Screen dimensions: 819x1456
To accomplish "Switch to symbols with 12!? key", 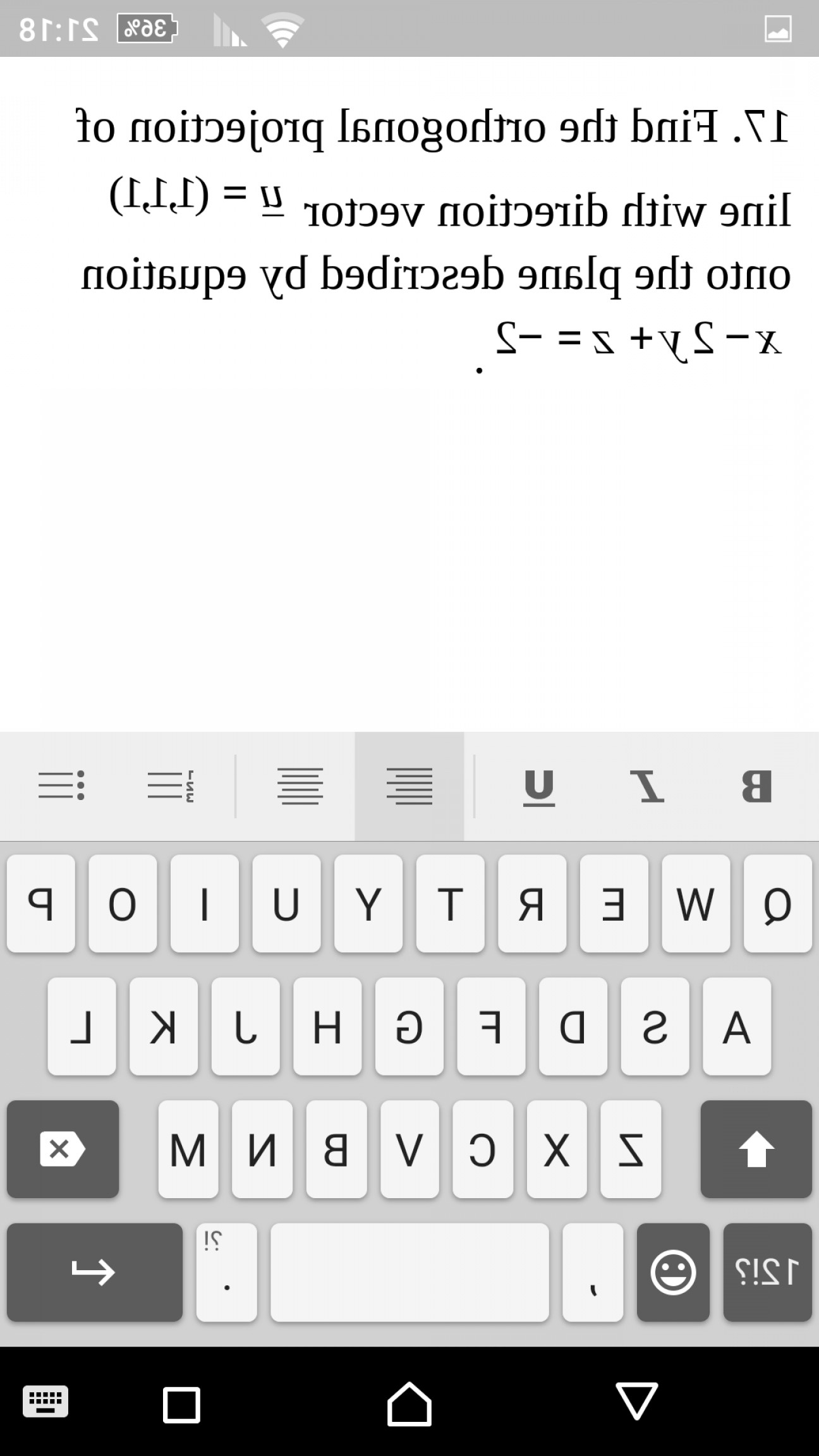I will coord(767,1272).
